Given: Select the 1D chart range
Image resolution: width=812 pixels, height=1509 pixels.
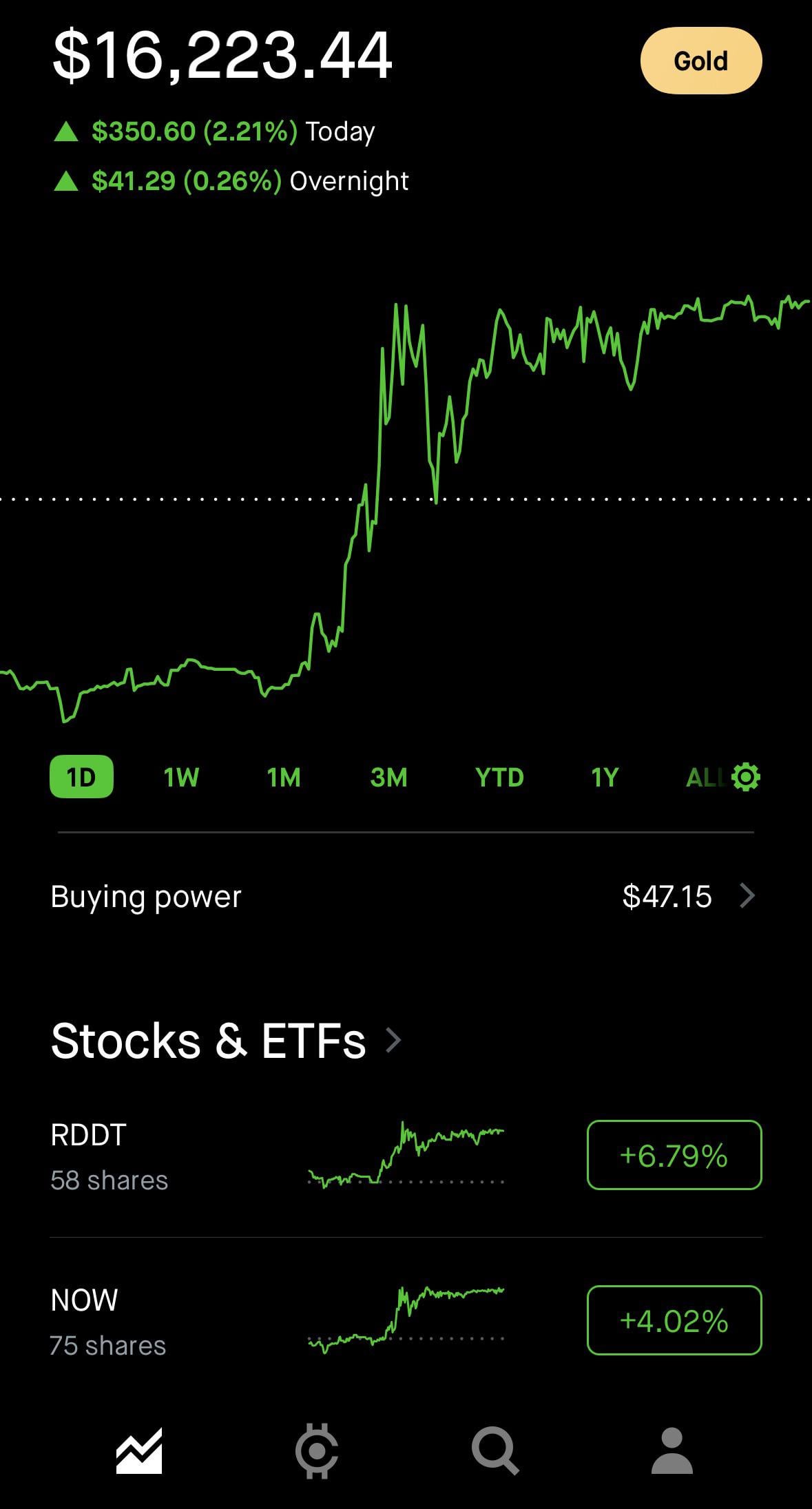Looking at the screenshot, I should pos(81,777).
